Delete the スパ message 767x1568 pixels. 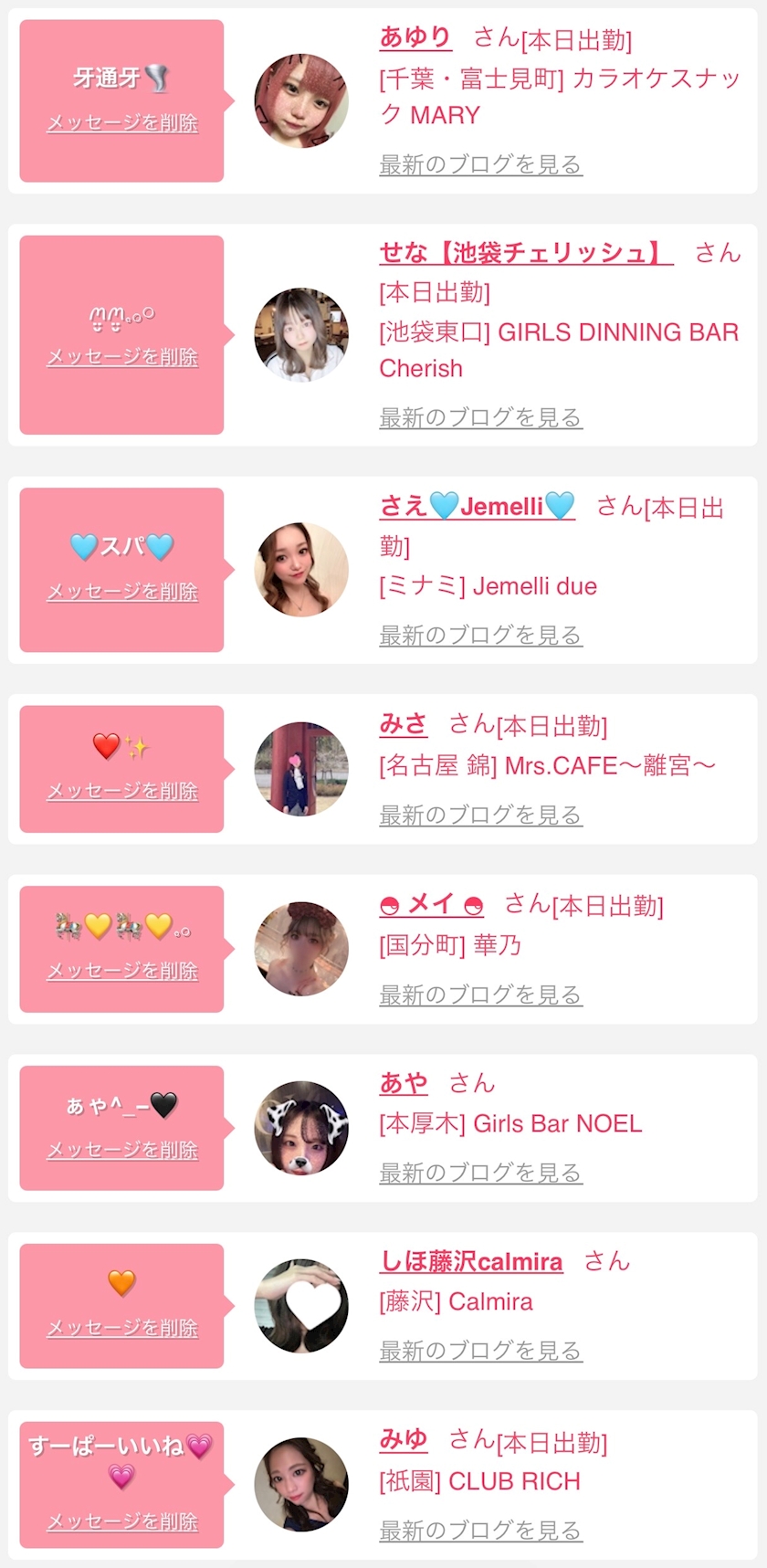tap(122, 592)
